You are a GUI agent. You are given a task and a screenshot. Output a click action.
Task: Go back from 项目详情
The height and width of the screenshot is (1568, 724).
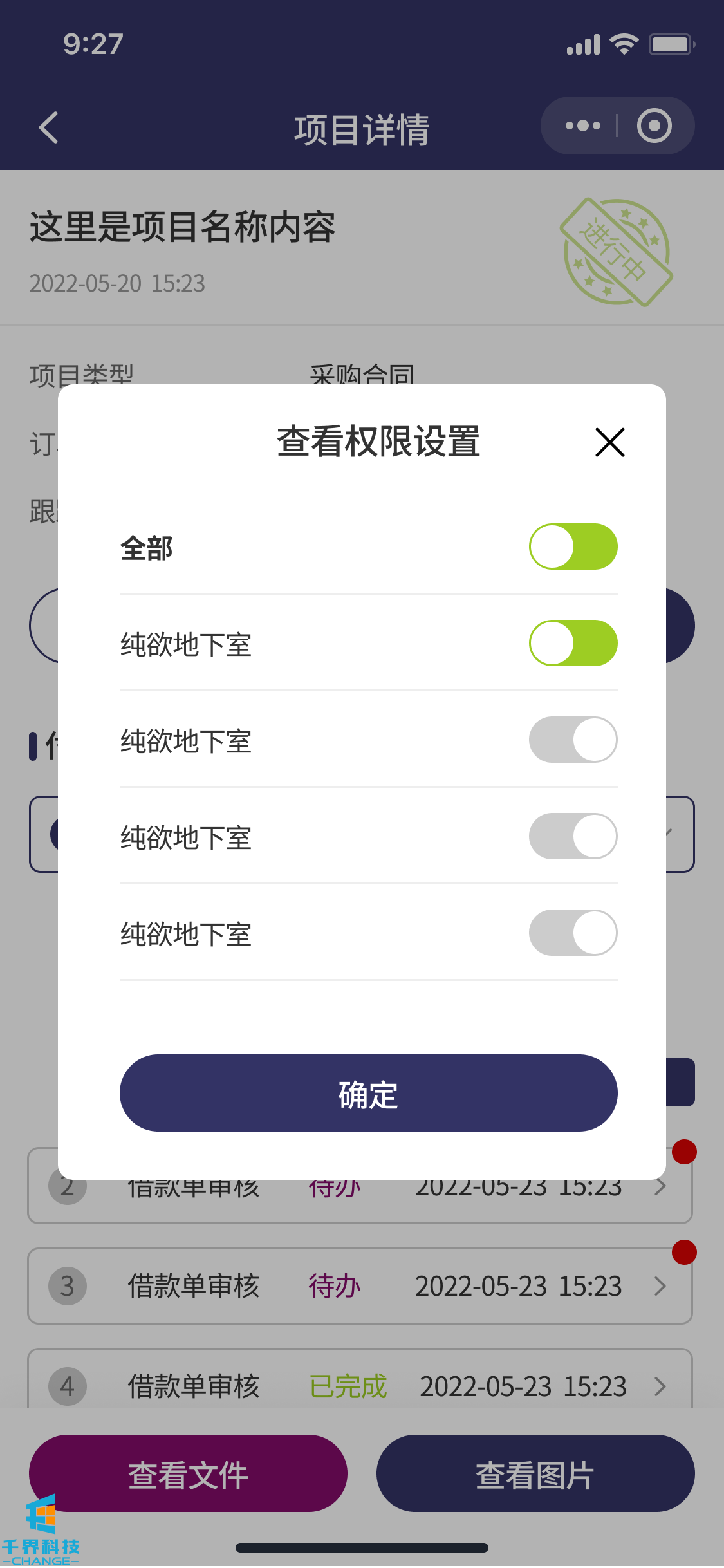pos(49,127)
